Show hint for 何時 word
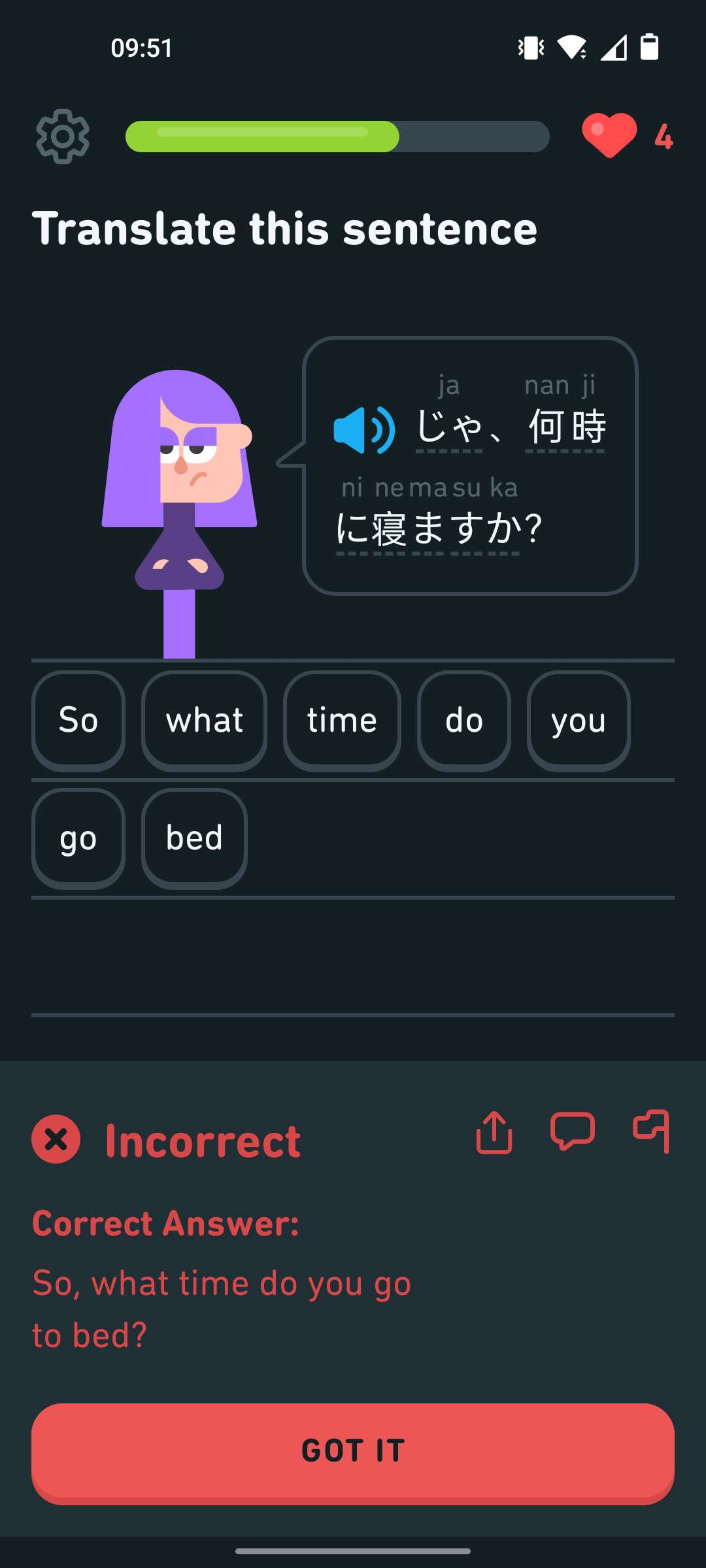Image resolution: width=706 pixels, height=1568 pixels. 566,427
